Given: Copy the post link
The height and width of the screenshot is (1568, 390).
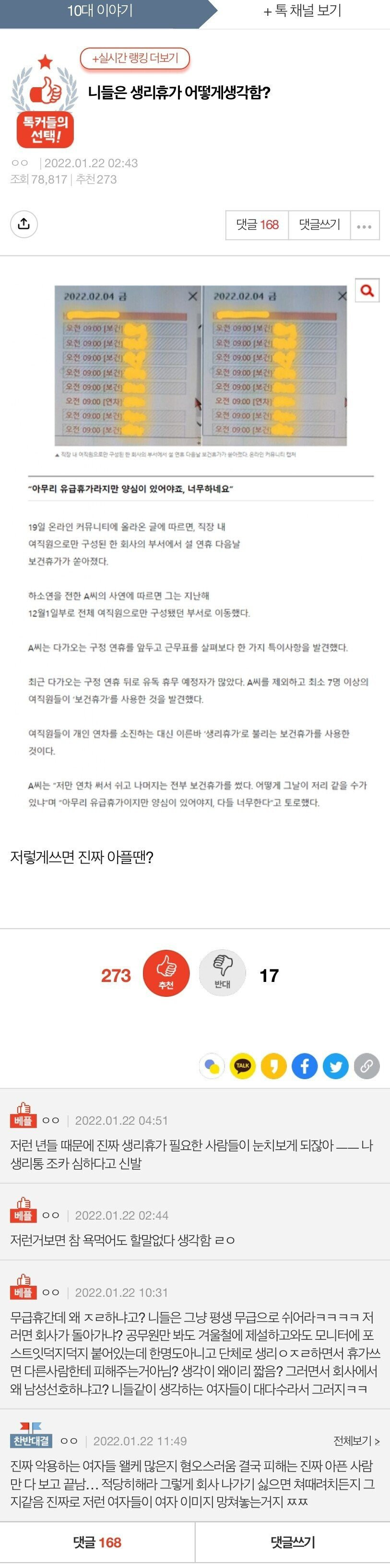Looking at the screenshot, I should [x=367, y=1066].
